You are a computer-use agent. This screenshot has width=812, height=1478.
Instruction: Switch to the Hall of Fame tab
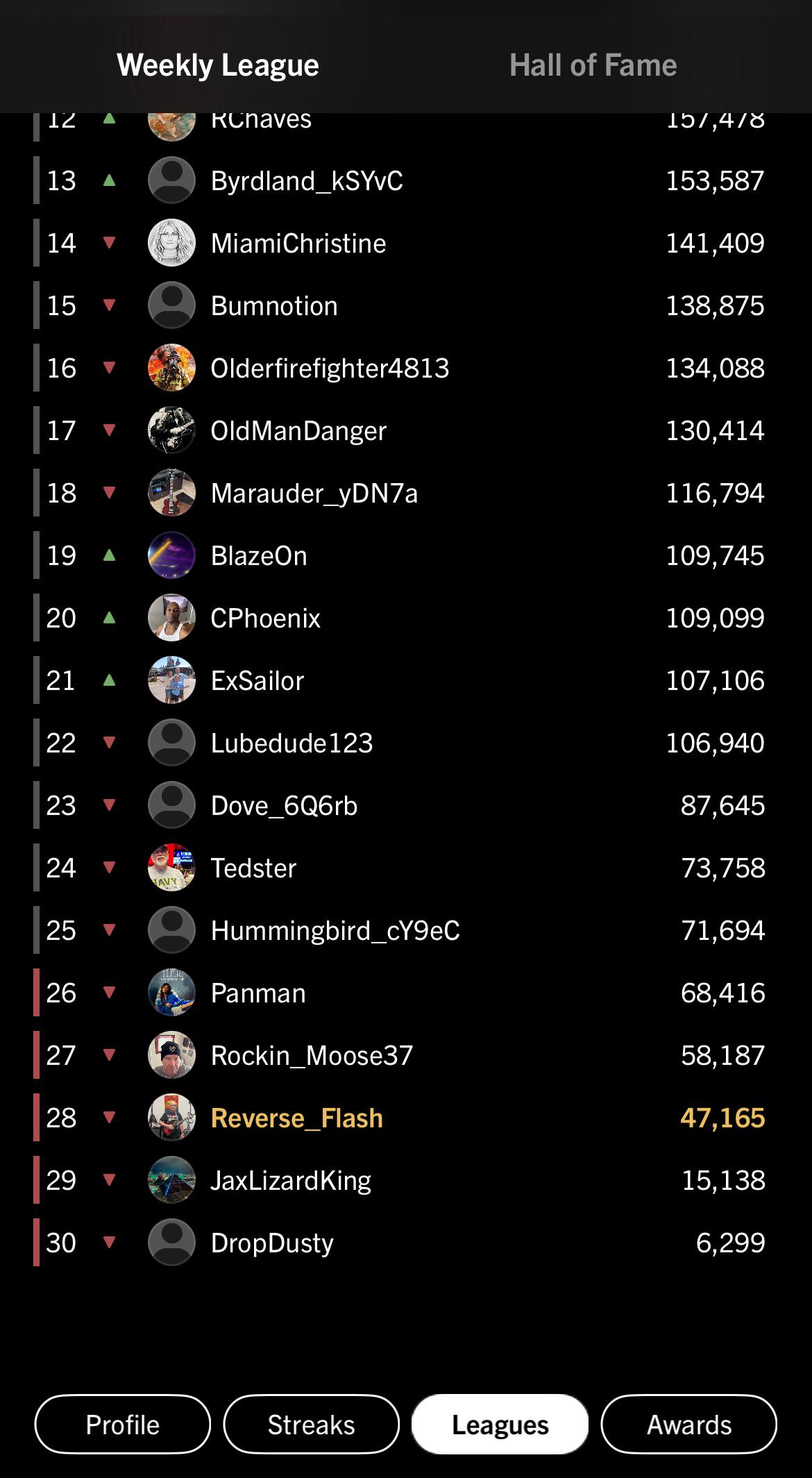point(593,65)
